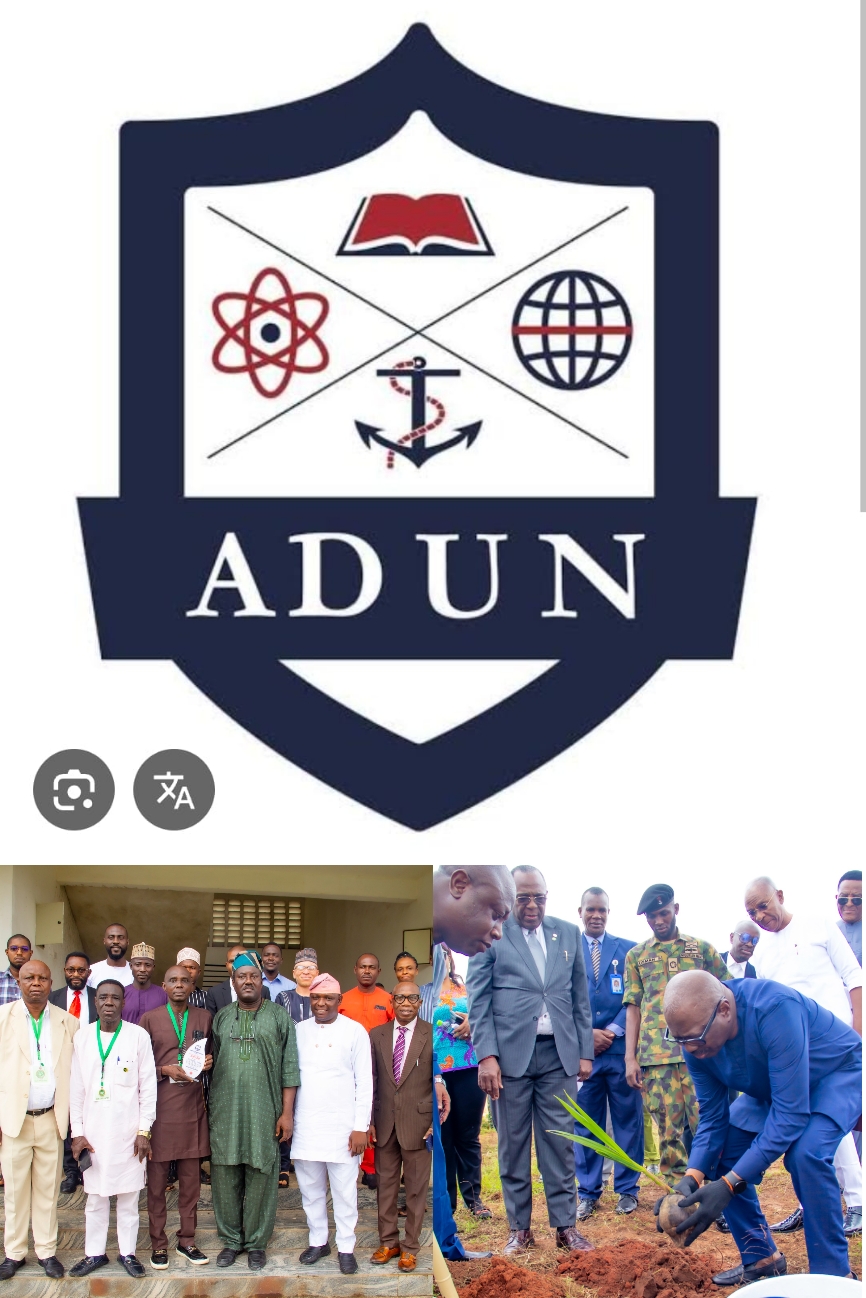Translate text in the ADUN image
This screenshot has height=1298, width=866.
174,790
